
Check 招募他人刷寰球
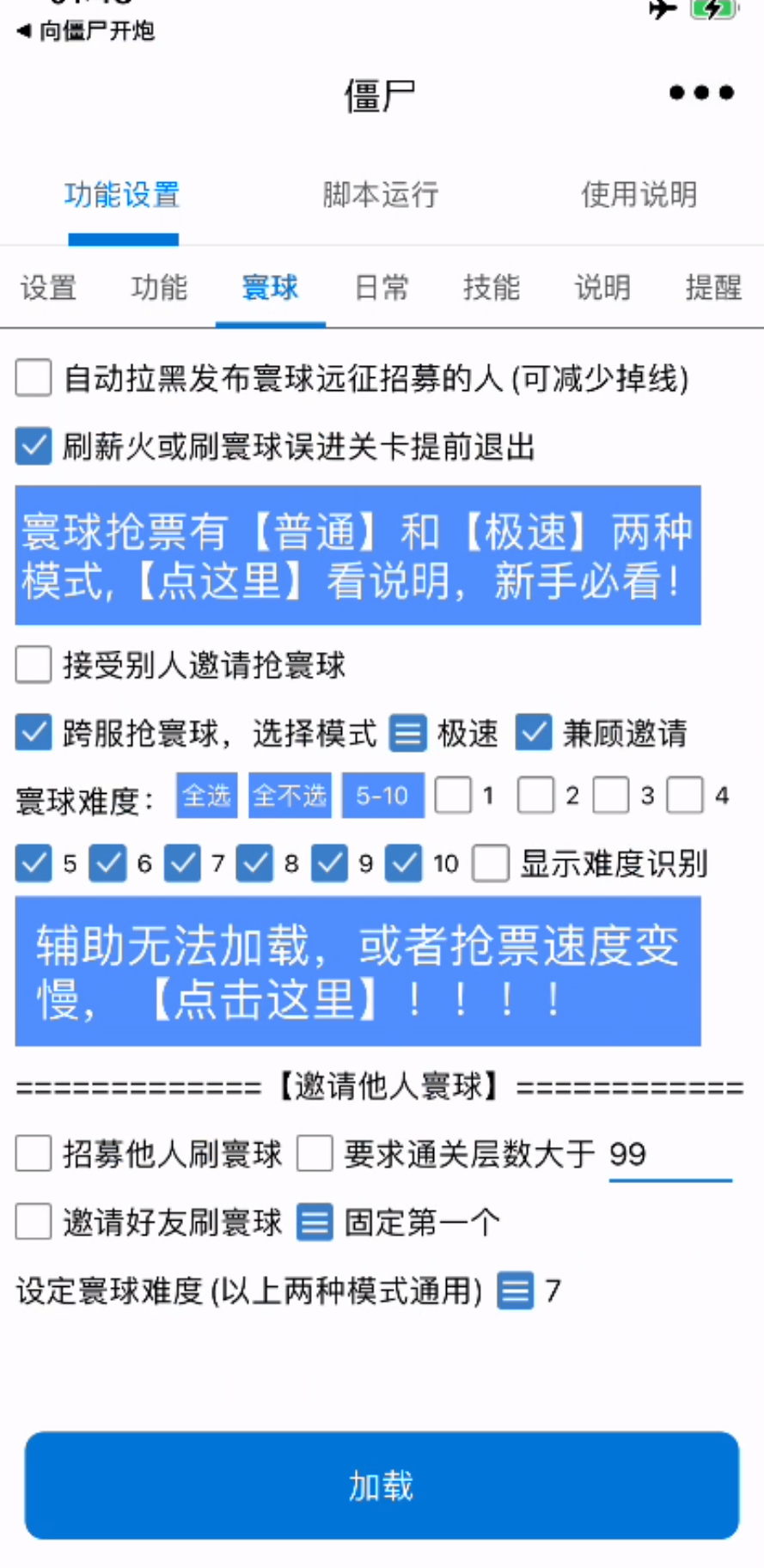click(x=34, y=1154)
